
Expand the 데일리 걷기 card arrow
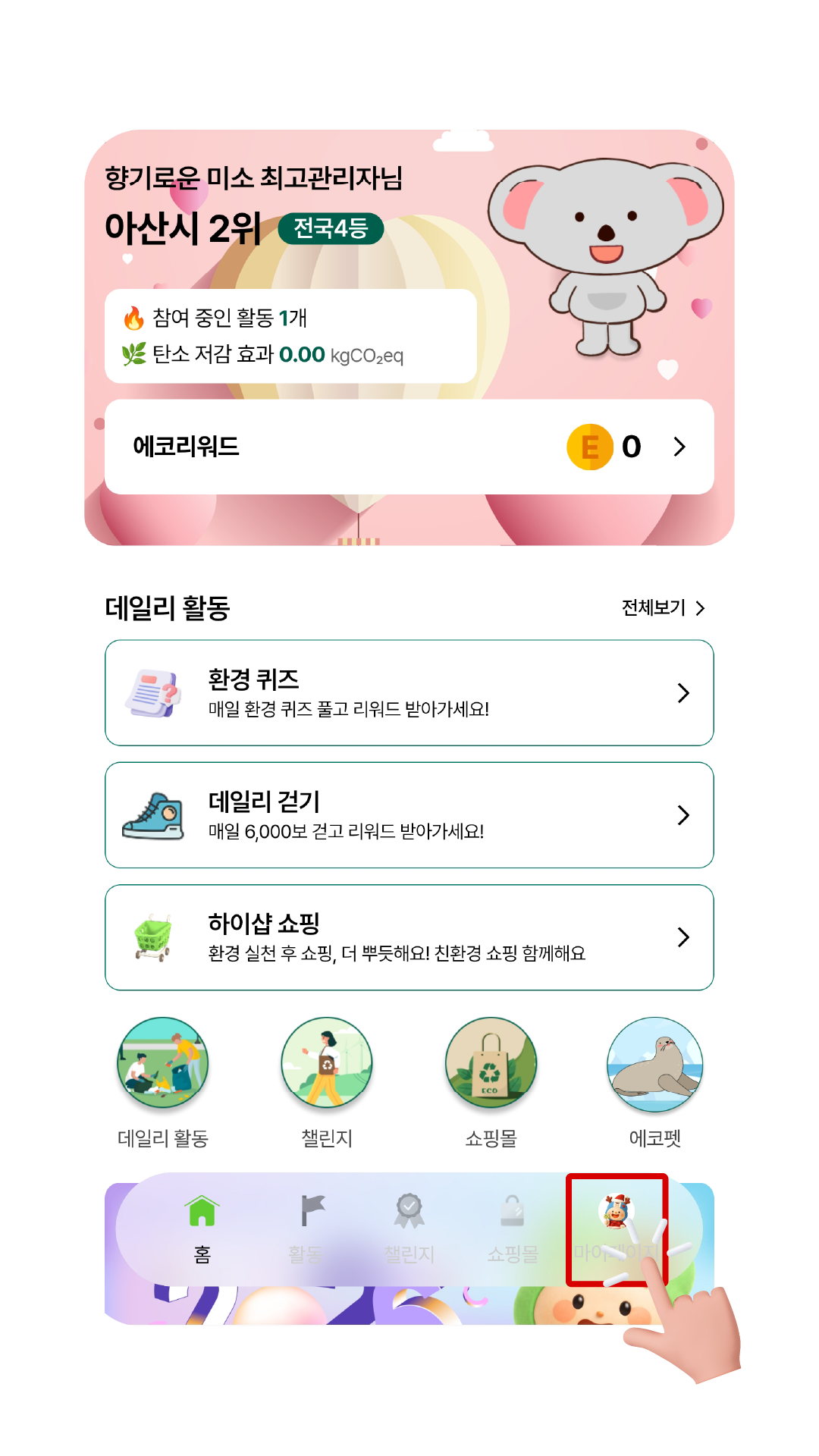685,815
